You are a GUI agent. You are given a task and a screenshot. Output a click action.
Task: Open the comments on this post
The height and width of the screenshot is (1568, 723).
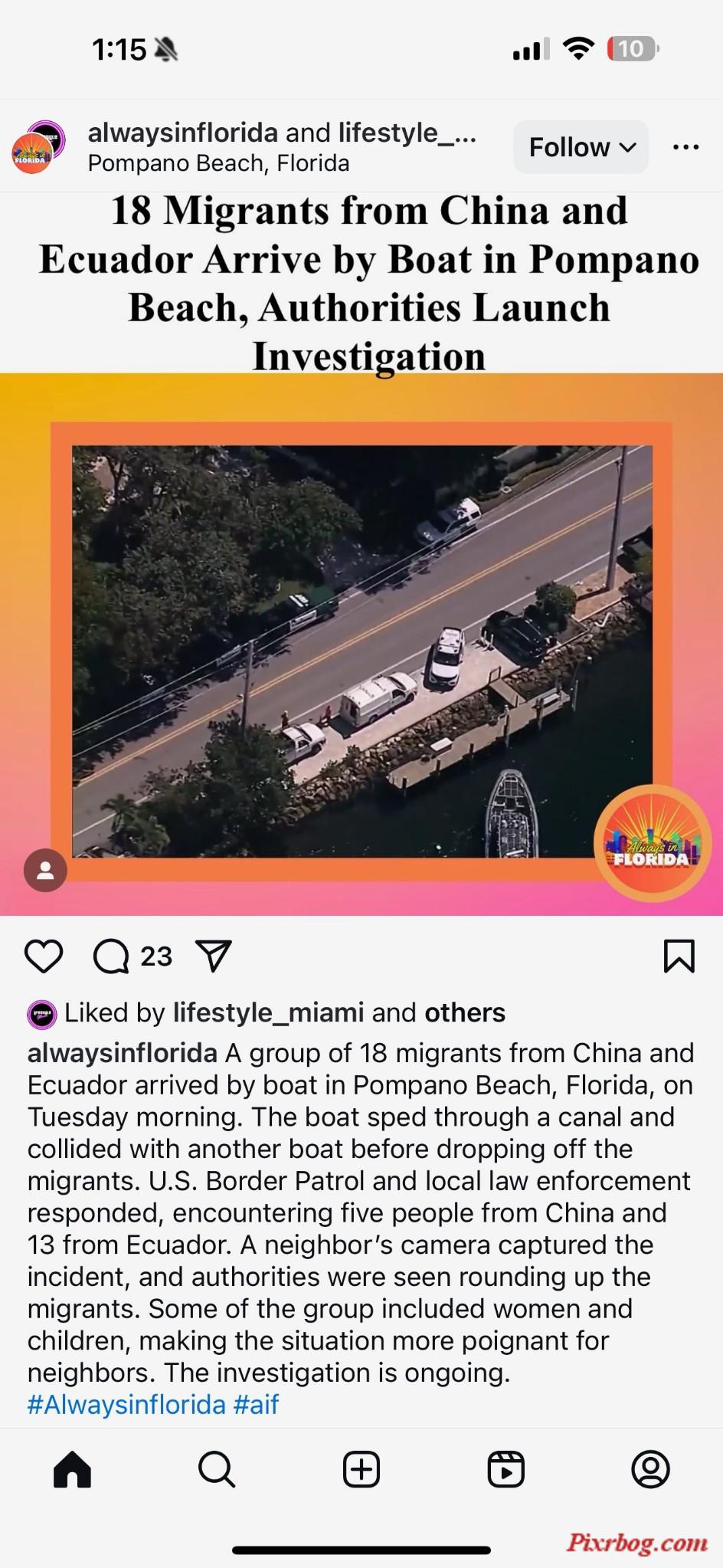pos(112,956)
